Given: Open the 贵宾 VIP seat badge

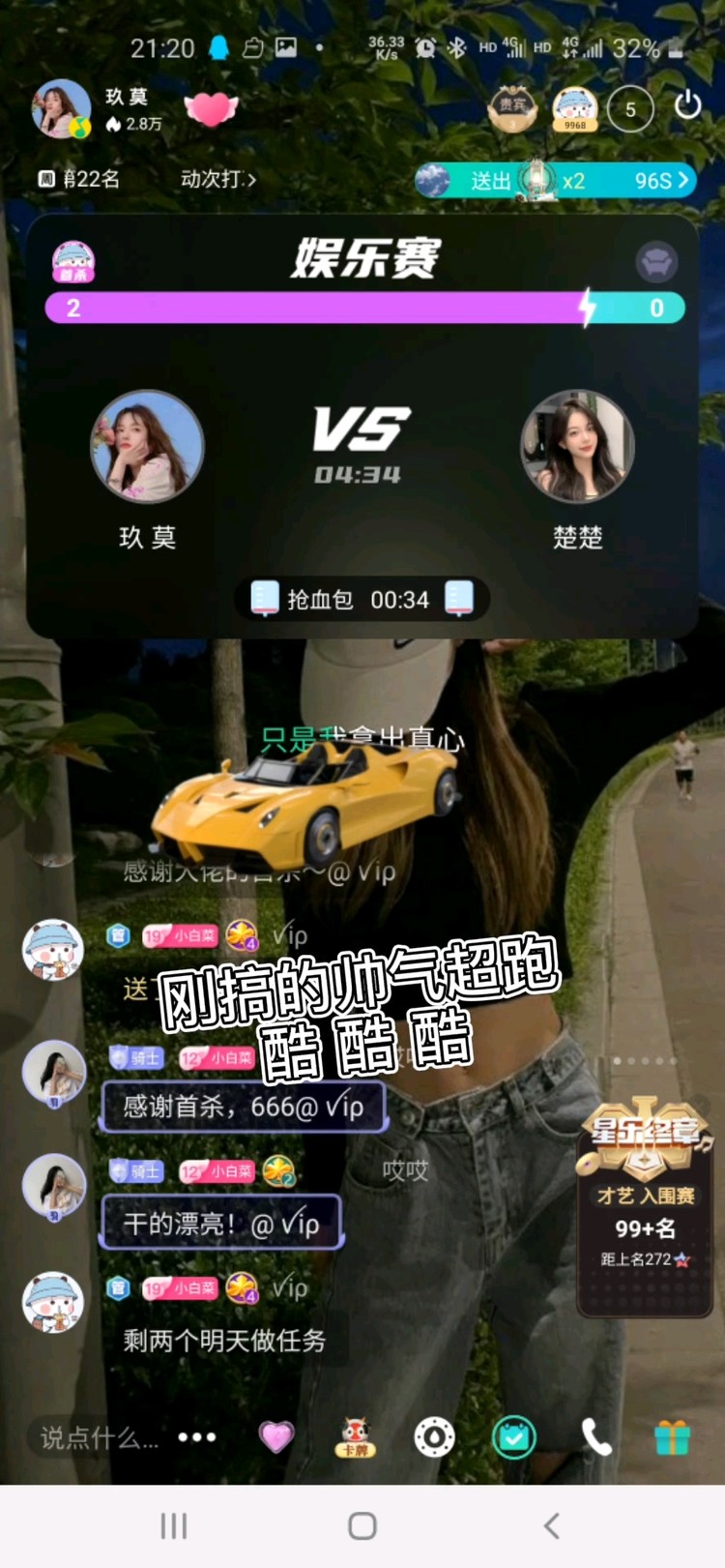Looking at the screenshot, I should click(x=512, y=108).
